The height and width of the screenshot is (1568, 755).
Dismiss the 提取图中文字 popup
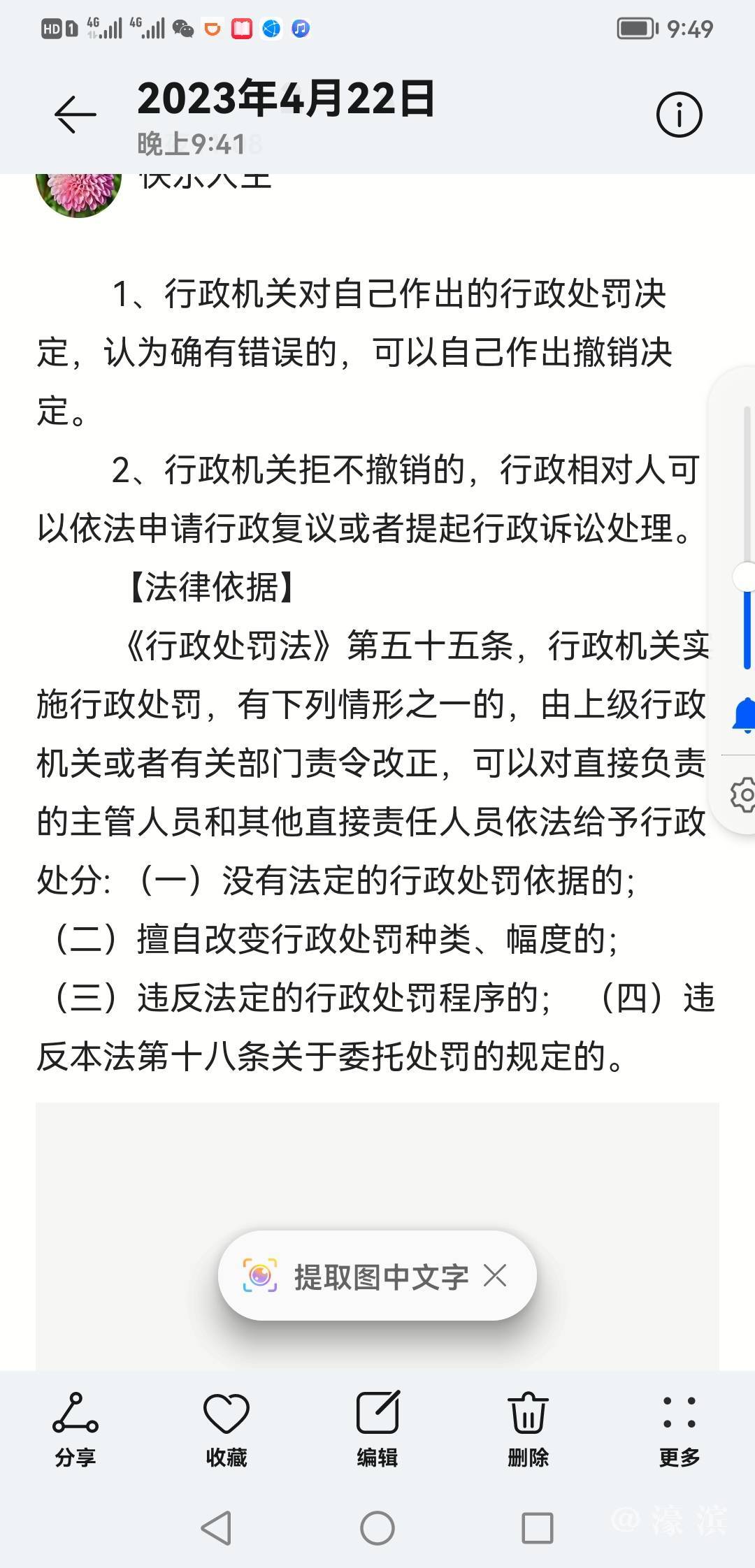(x=495, y=1276)
